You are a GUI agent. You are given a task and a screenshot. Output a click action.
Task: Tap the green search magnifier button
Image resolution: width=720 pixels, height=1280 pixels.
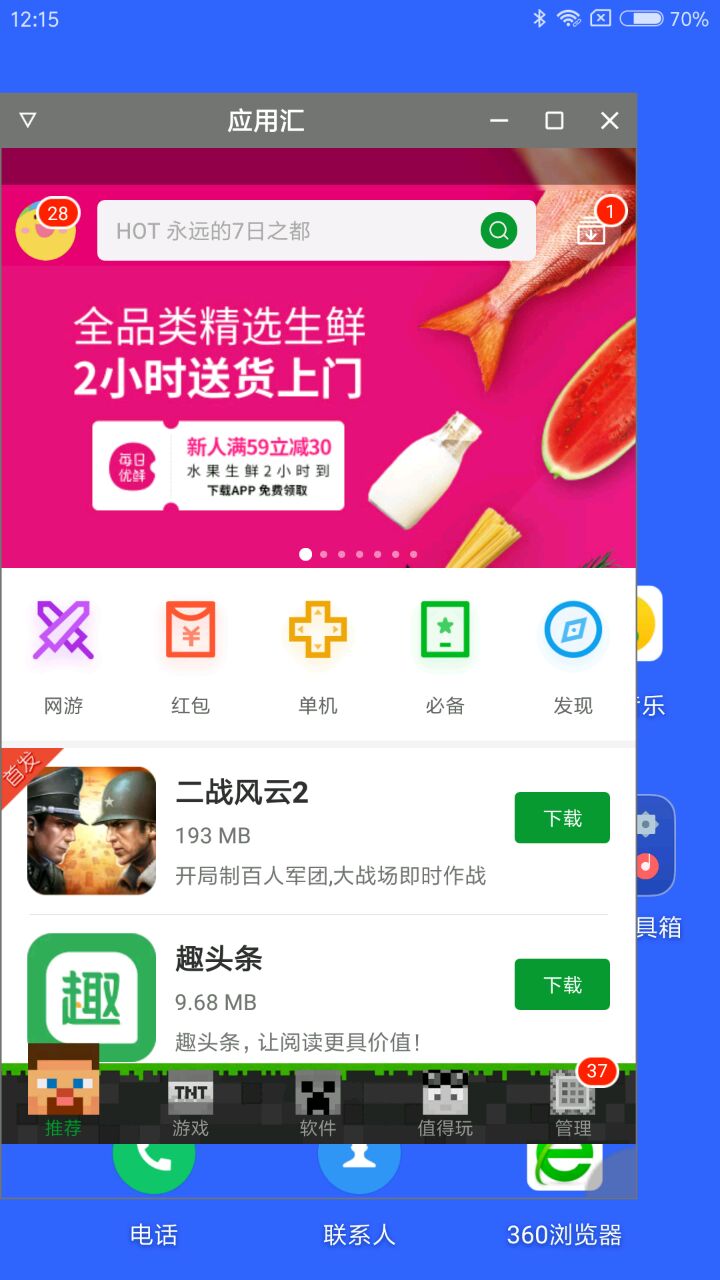point(498,231)
